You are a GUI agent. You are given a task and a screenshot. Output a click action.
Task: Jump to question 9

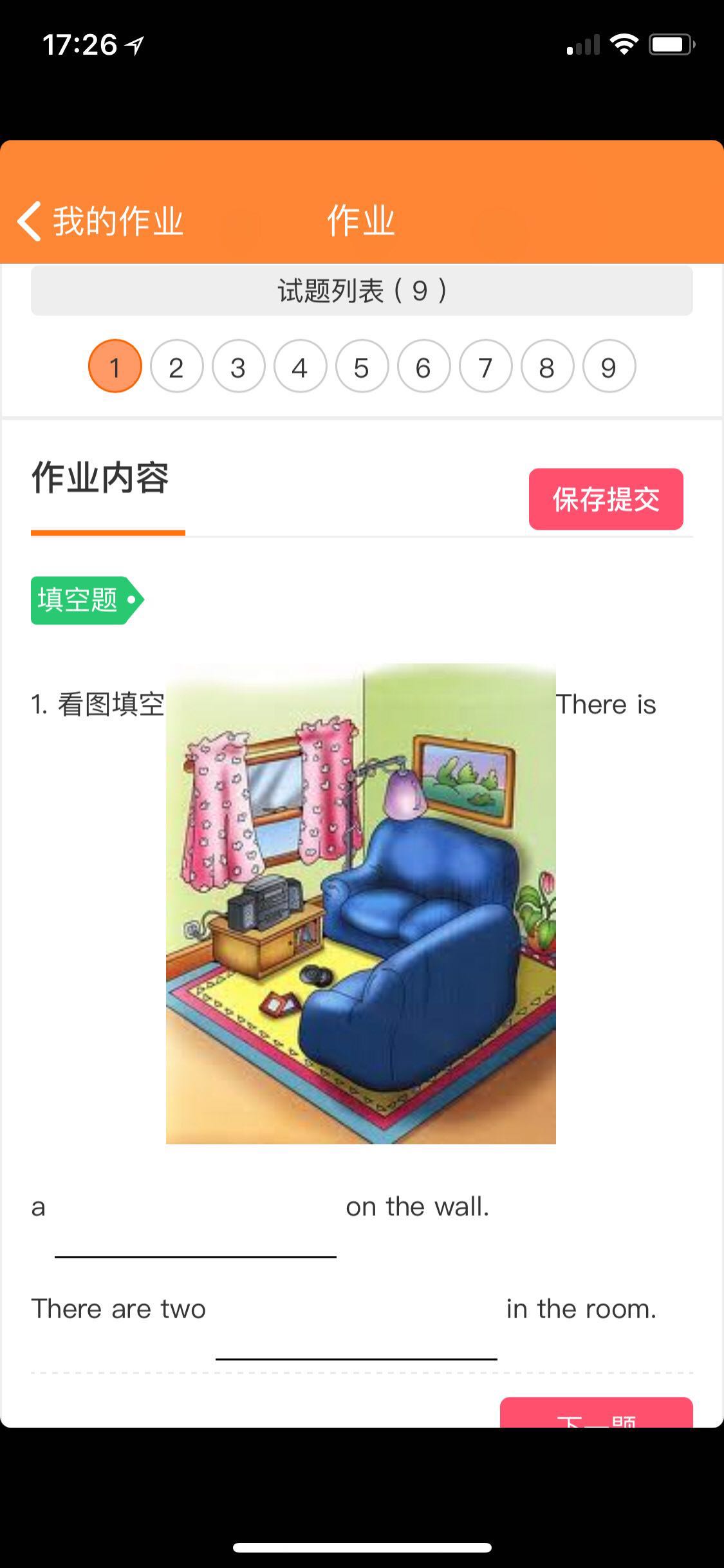(x=609, y=367)
